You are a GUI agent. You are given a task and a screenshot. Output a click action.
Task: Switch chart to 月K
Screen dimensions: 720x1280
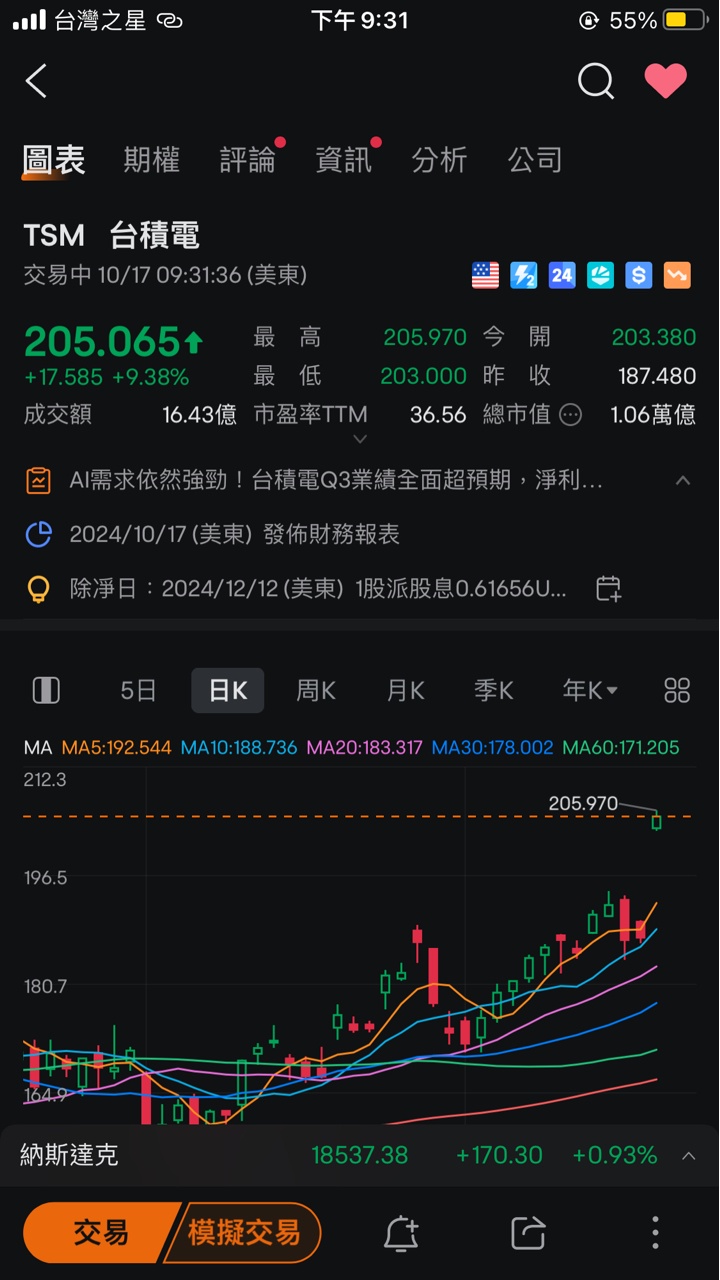(405, 690)
